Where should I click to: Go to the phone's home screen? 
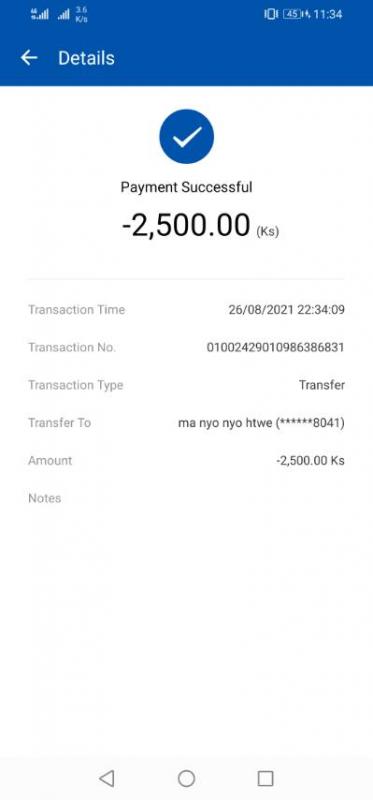pos(186,779)
